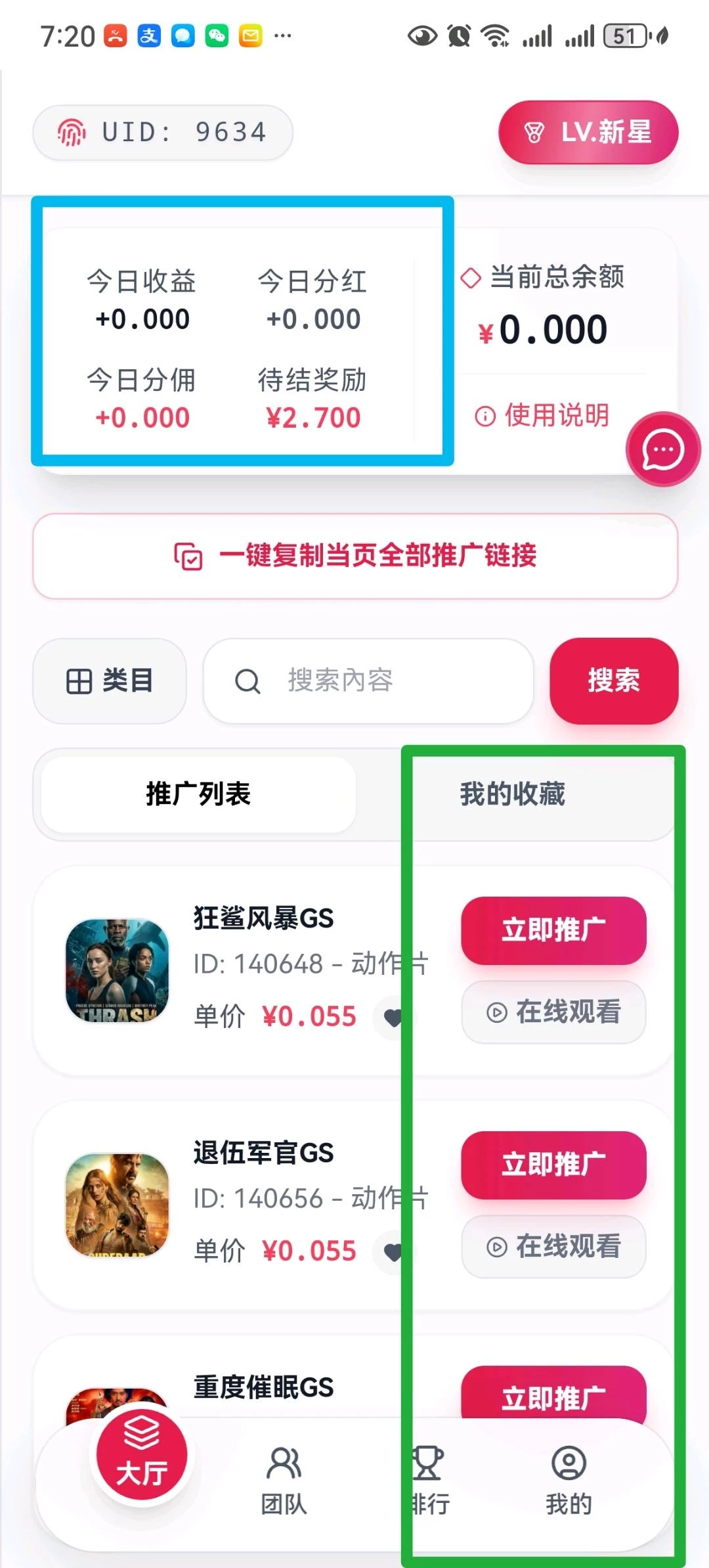Open the 排行 ranking tab
This screenshot has height=1568, width=709.
click(428, 1481)
